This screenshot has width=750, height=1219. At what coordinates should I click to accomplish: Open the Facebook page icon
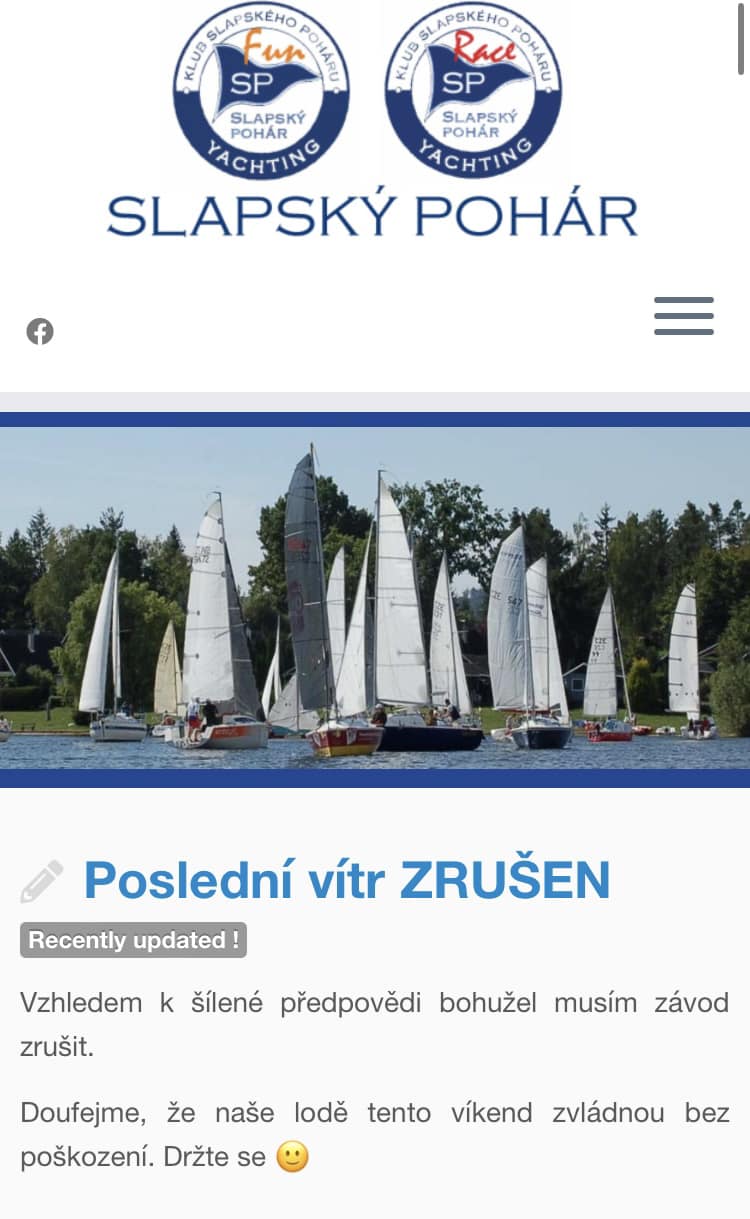pos(40,332)
